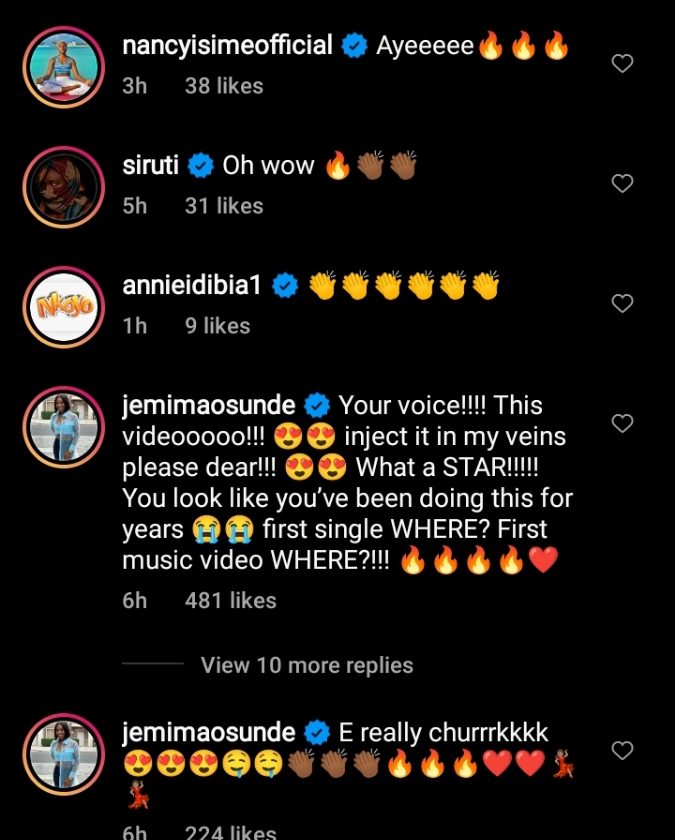Visit siruti's profile via username
The image size is (675, 840).
(150, 166)
